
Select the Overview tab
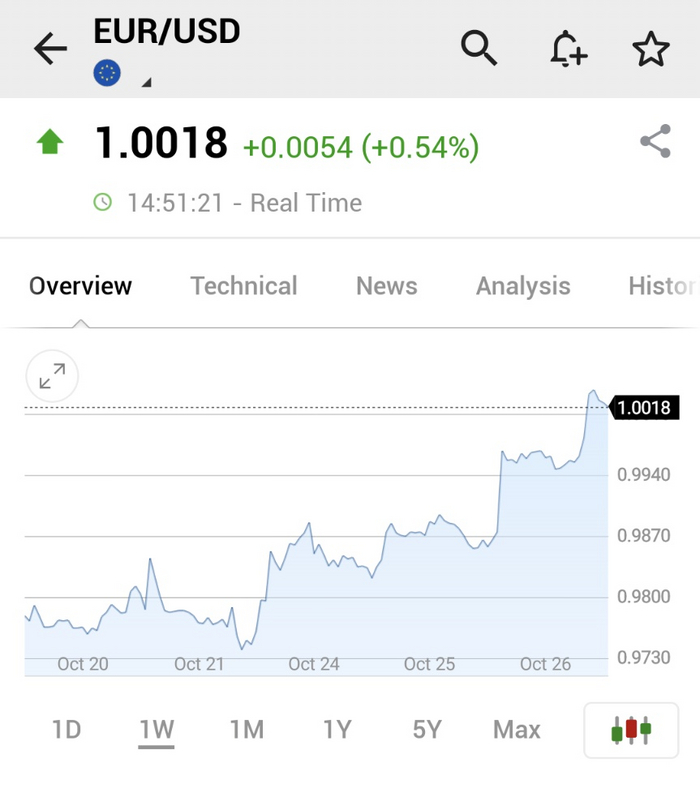point(80,286)
